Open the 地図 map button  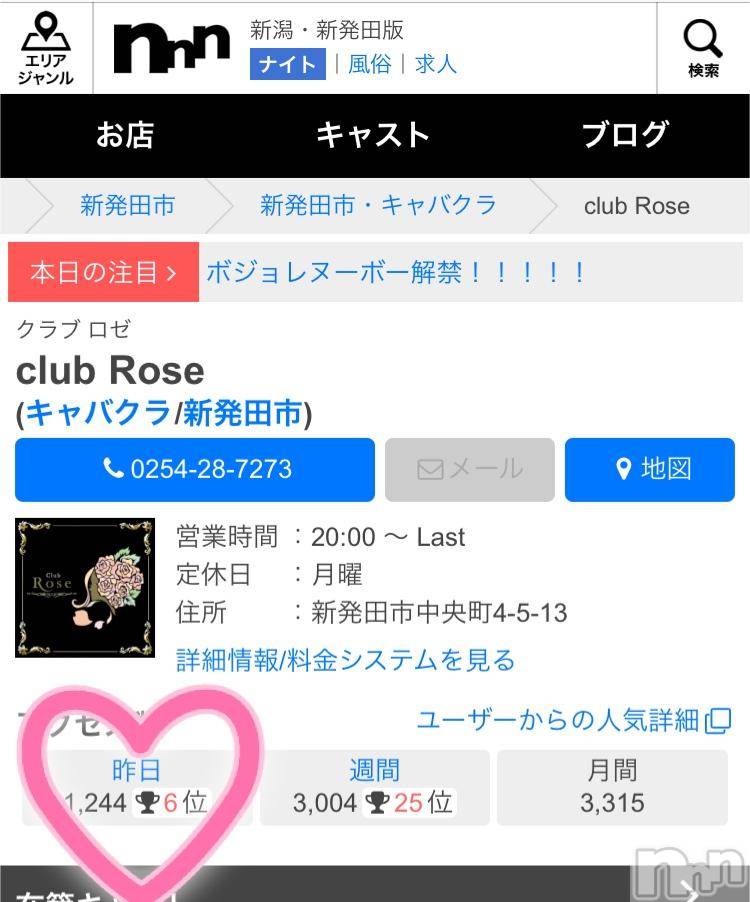650,469
